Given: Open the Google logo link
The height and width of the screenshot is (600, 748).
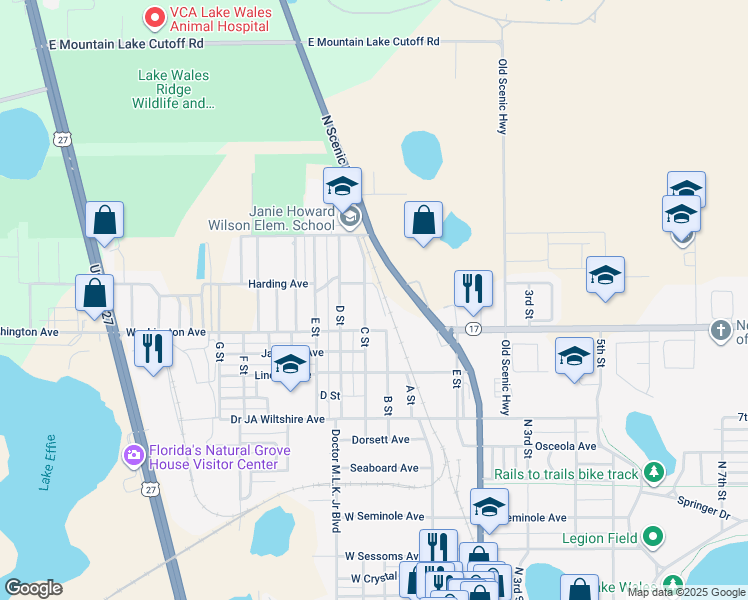Looking at the screenshot, I should 33,588.
